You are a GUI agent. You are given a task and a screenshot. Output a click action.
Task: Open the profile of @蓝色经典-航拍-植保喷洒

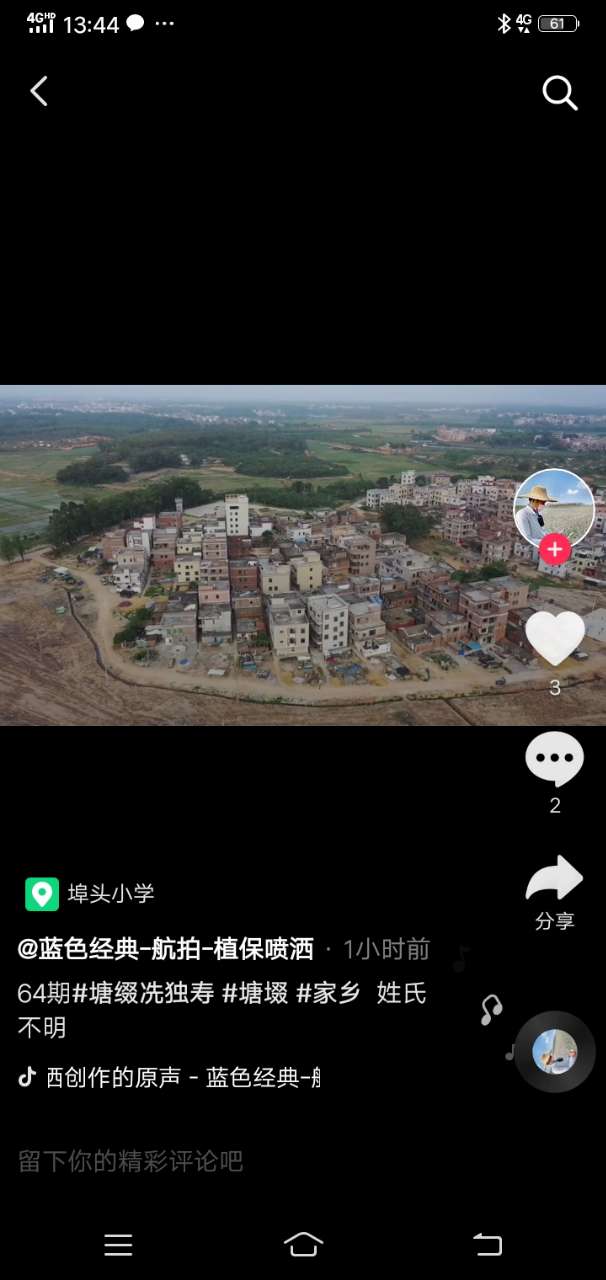[x=166, y=949]
